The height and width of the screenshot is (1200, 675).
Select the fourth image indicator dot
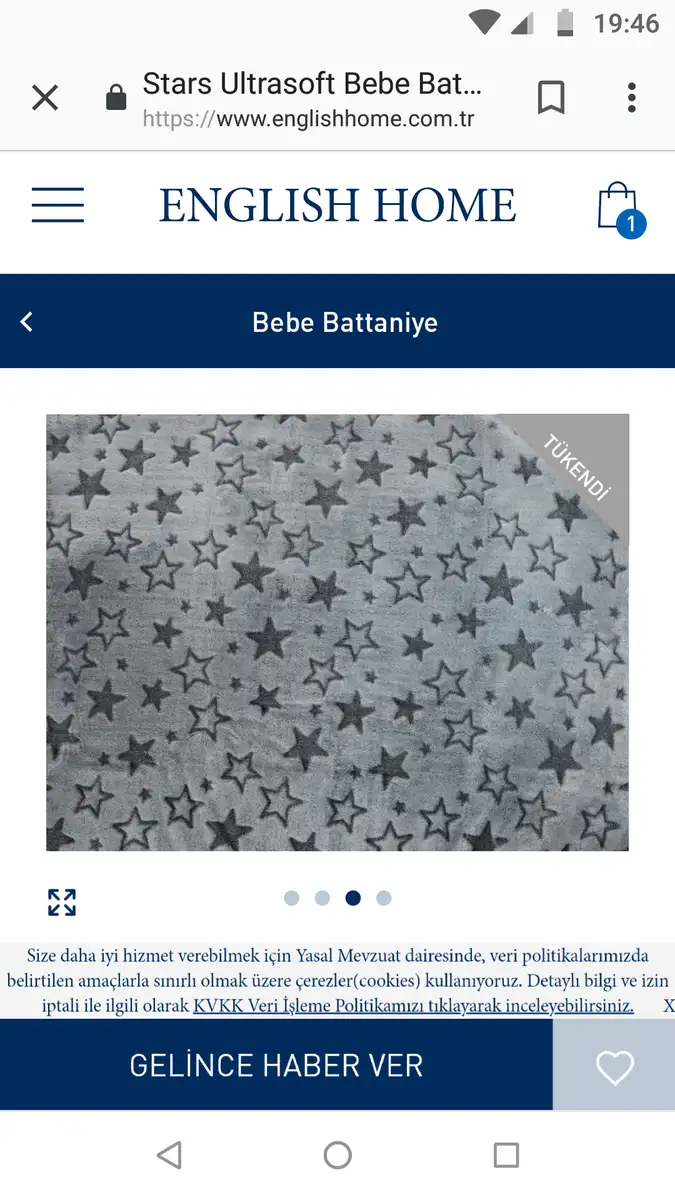coord(384,898)
